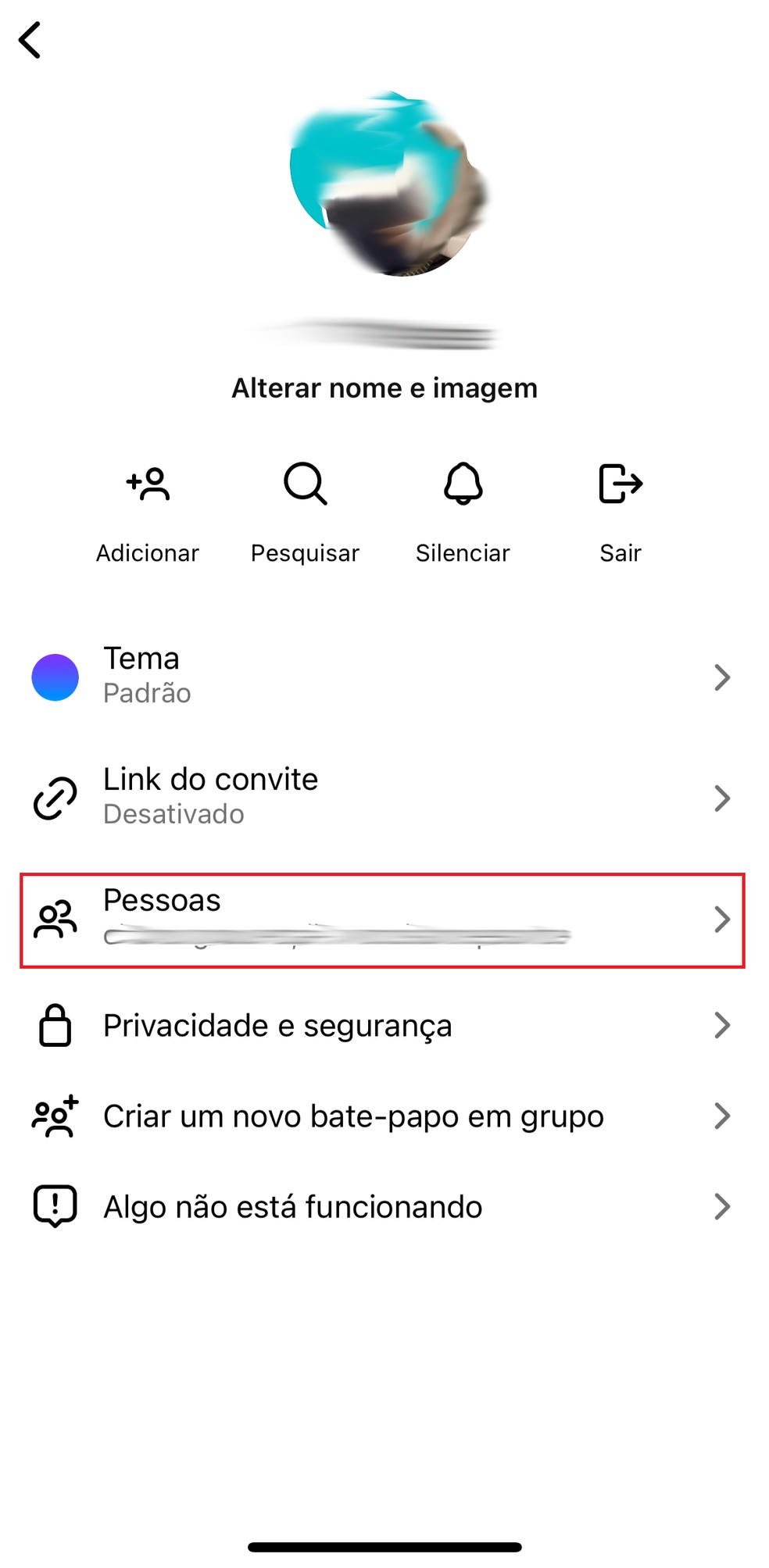Click the chain icon beside Link do convite
This screenshot has width=769, height=1568.
point(54,795)
